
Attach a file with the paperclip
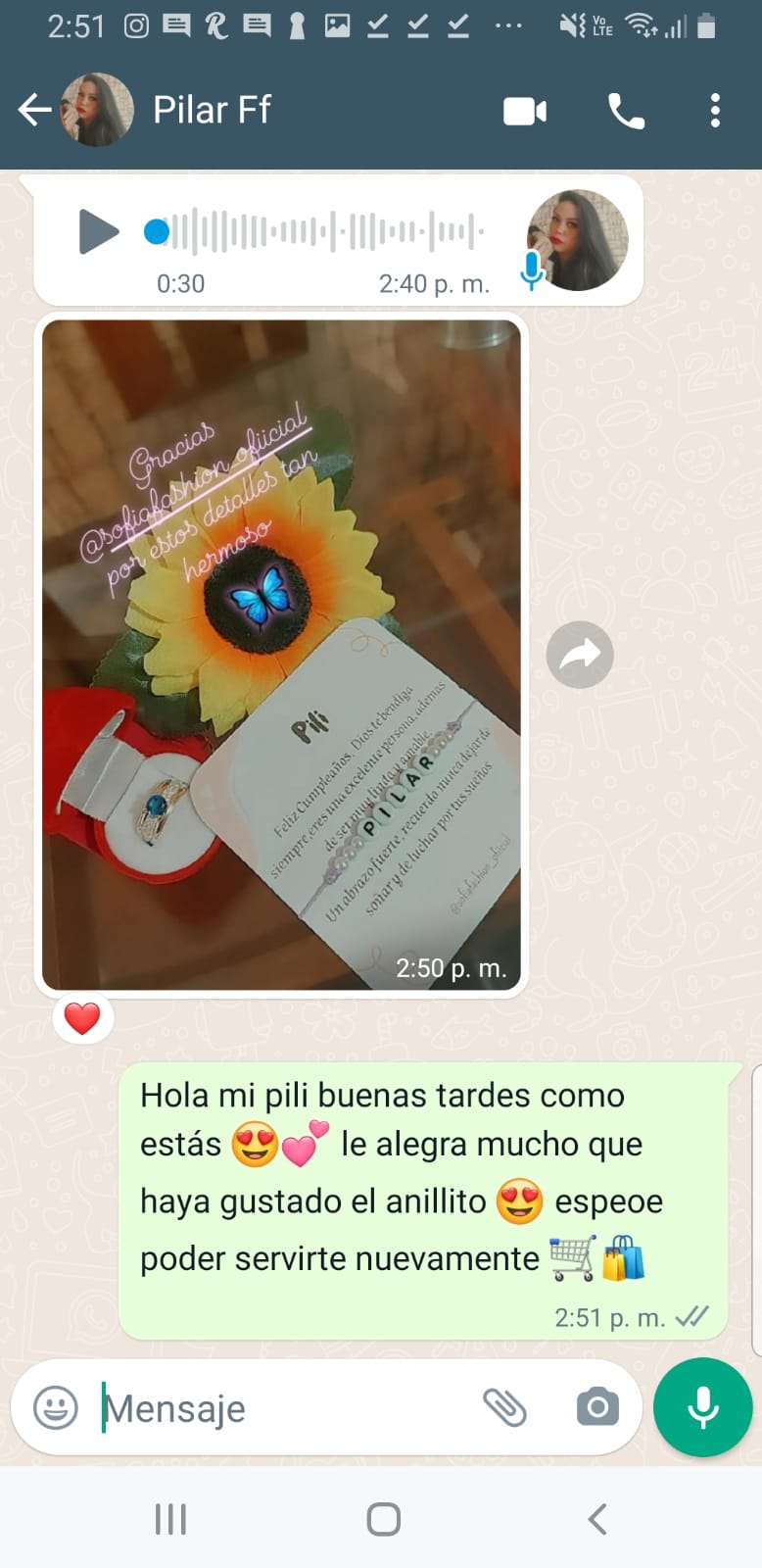tap(504, 1408)
